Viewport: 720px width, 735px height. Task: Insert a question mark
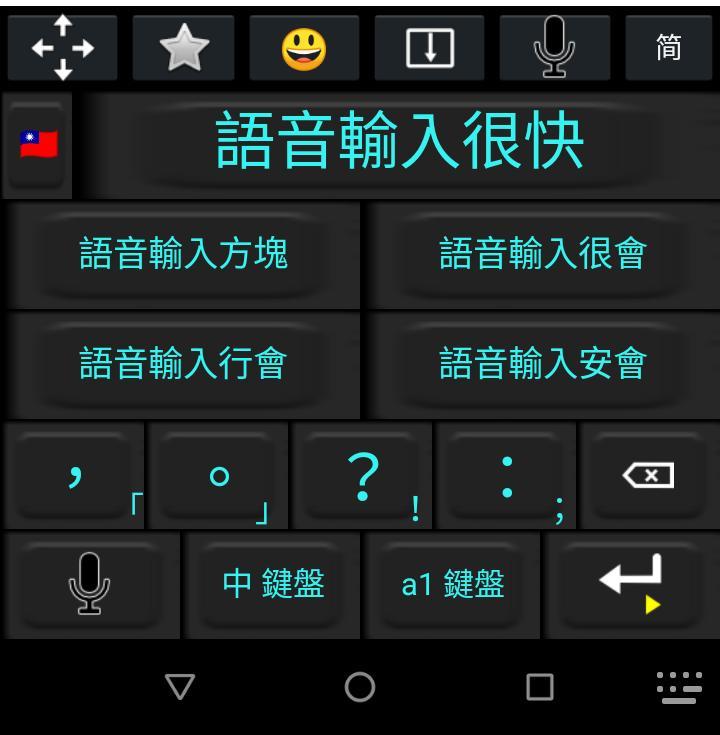click(x=362, y=476)
